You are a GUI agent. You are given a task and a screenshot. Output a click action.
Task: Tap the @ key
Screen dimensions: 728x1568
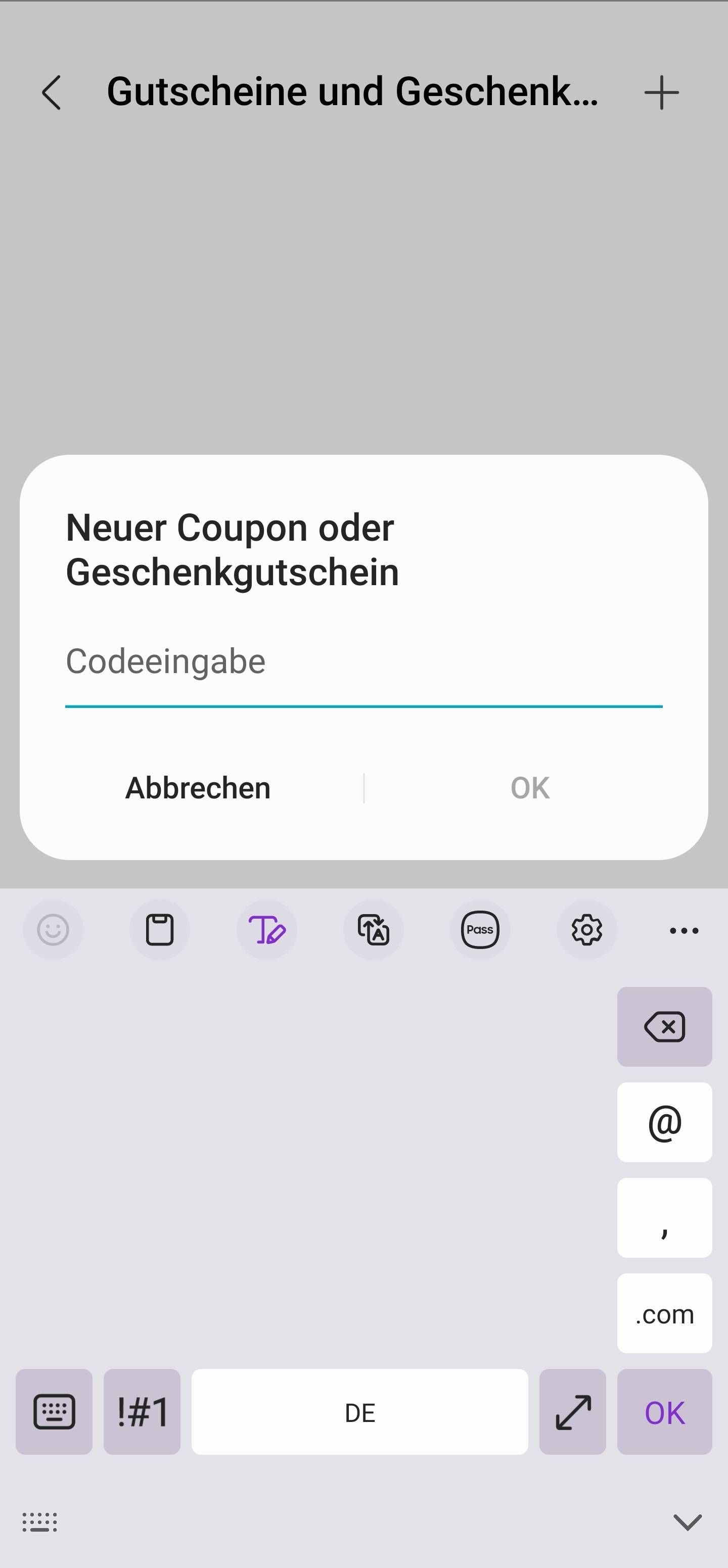tap(664, 1122)
